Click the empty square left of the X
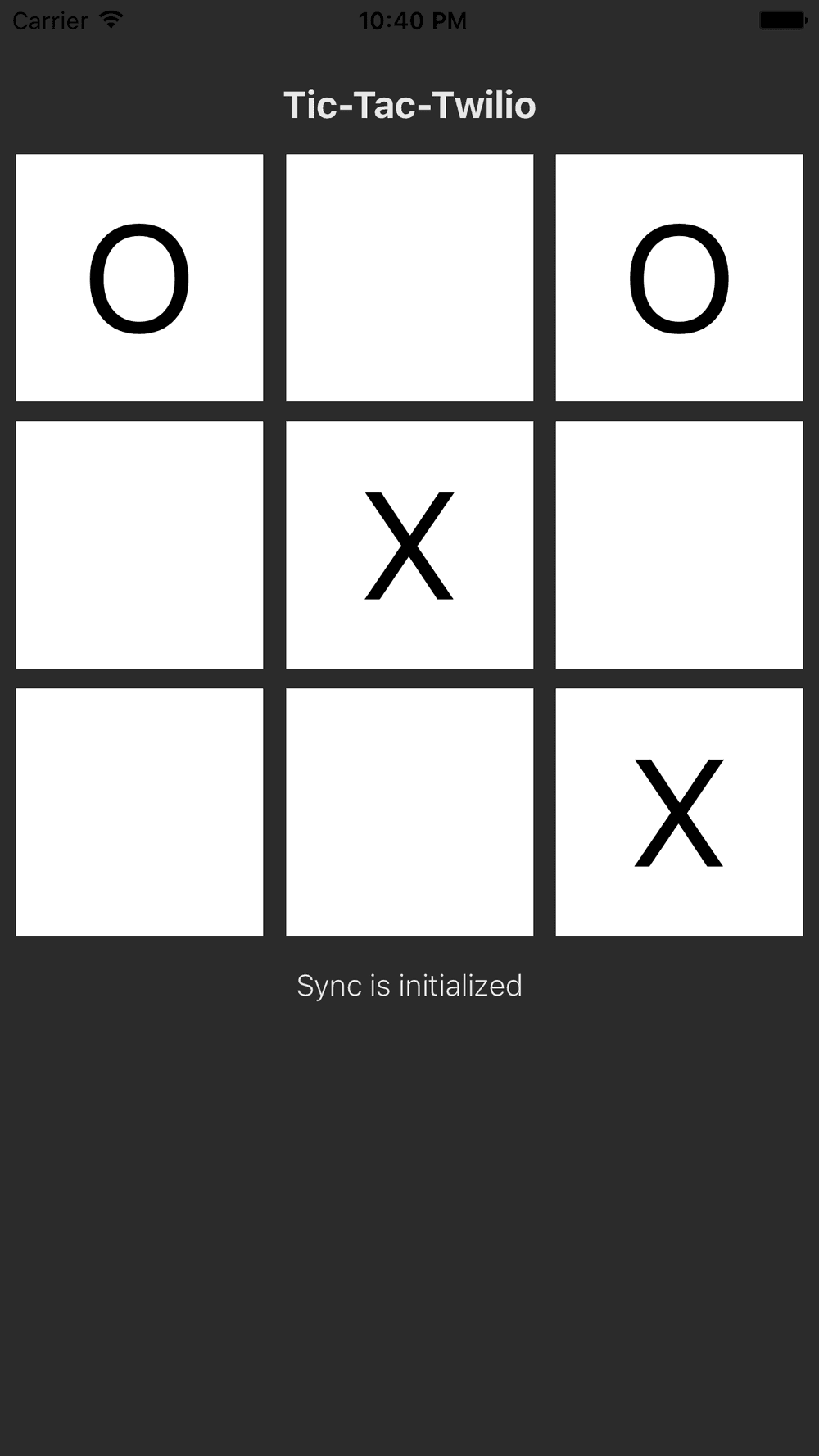The width and height of the screenshot is (819, 1456). (x=139, y=545)
